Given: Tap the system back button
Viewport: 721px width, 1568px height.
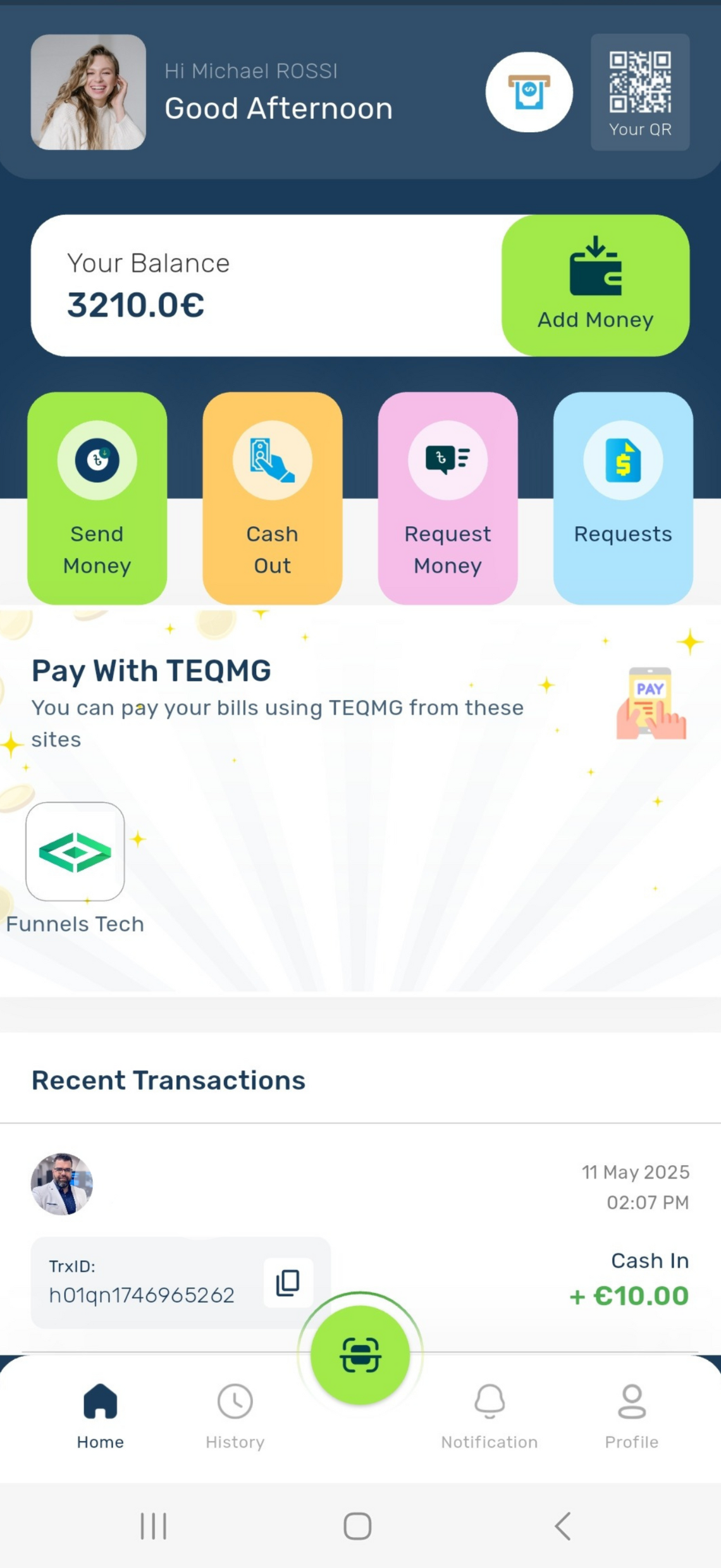Looking at the screenshot, I should click(x=562, y=1526).
